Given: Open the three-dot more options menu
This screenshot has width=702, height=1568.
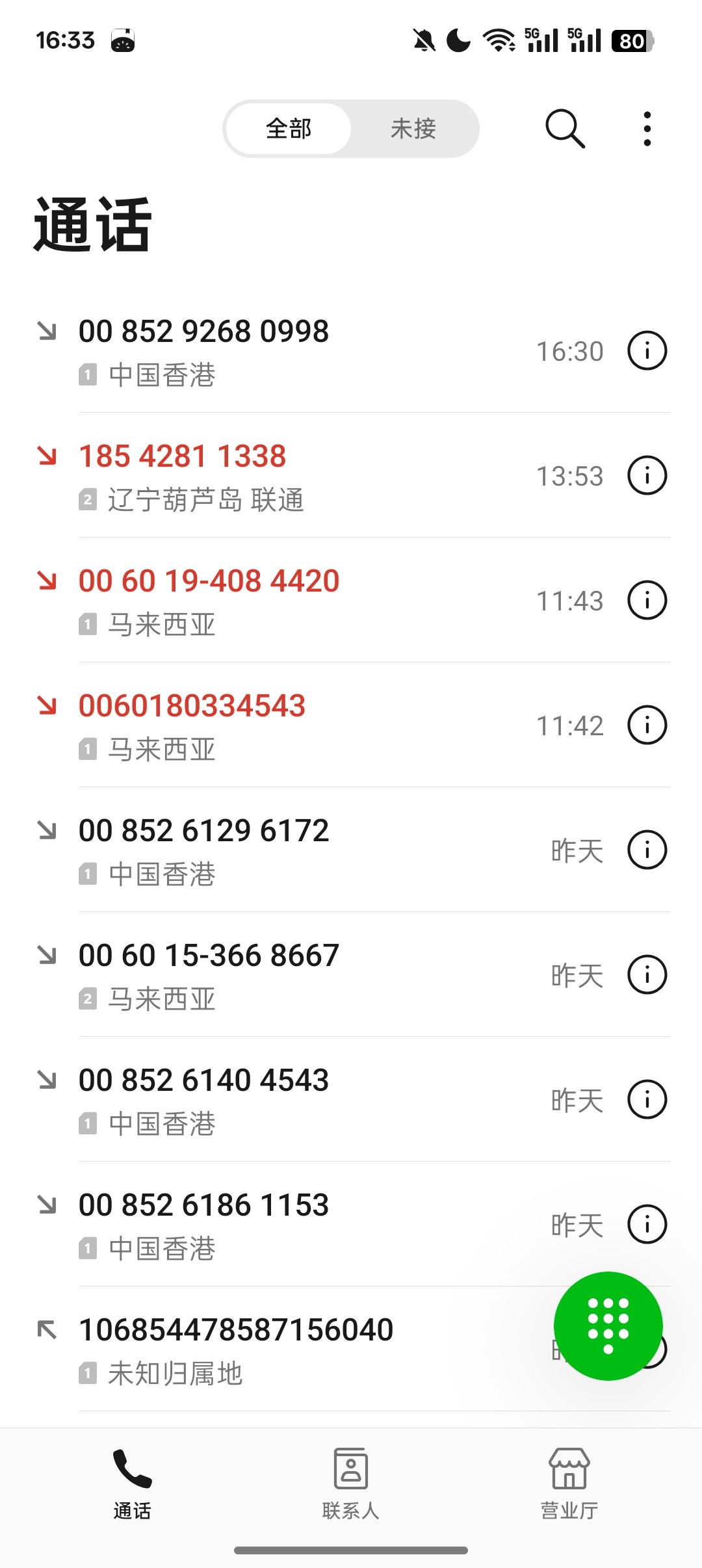Looking at the screenshot, I should 647,128.
